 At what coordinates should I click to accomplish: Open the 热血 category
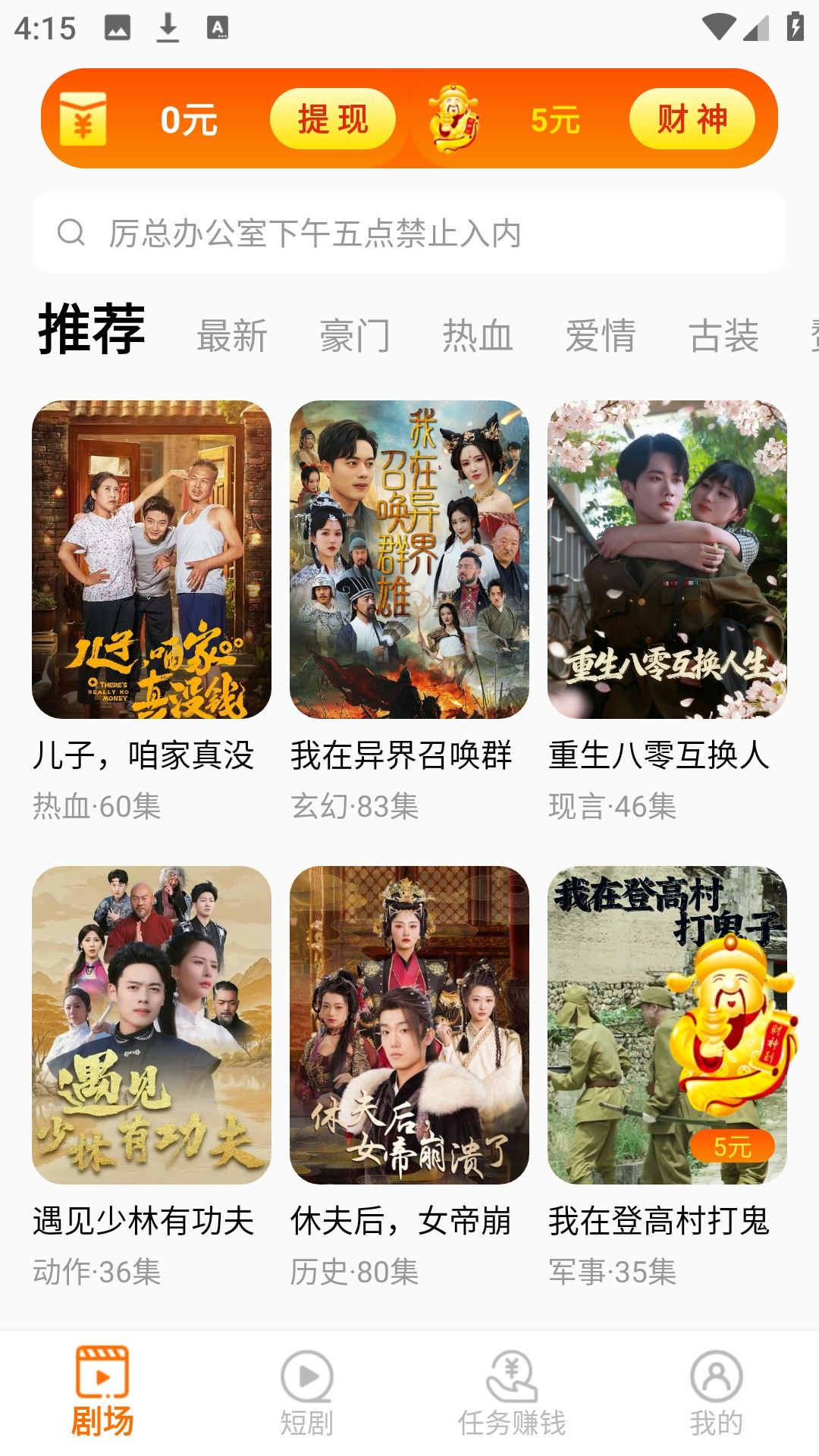pyautogui.click(x=477, y=336)
